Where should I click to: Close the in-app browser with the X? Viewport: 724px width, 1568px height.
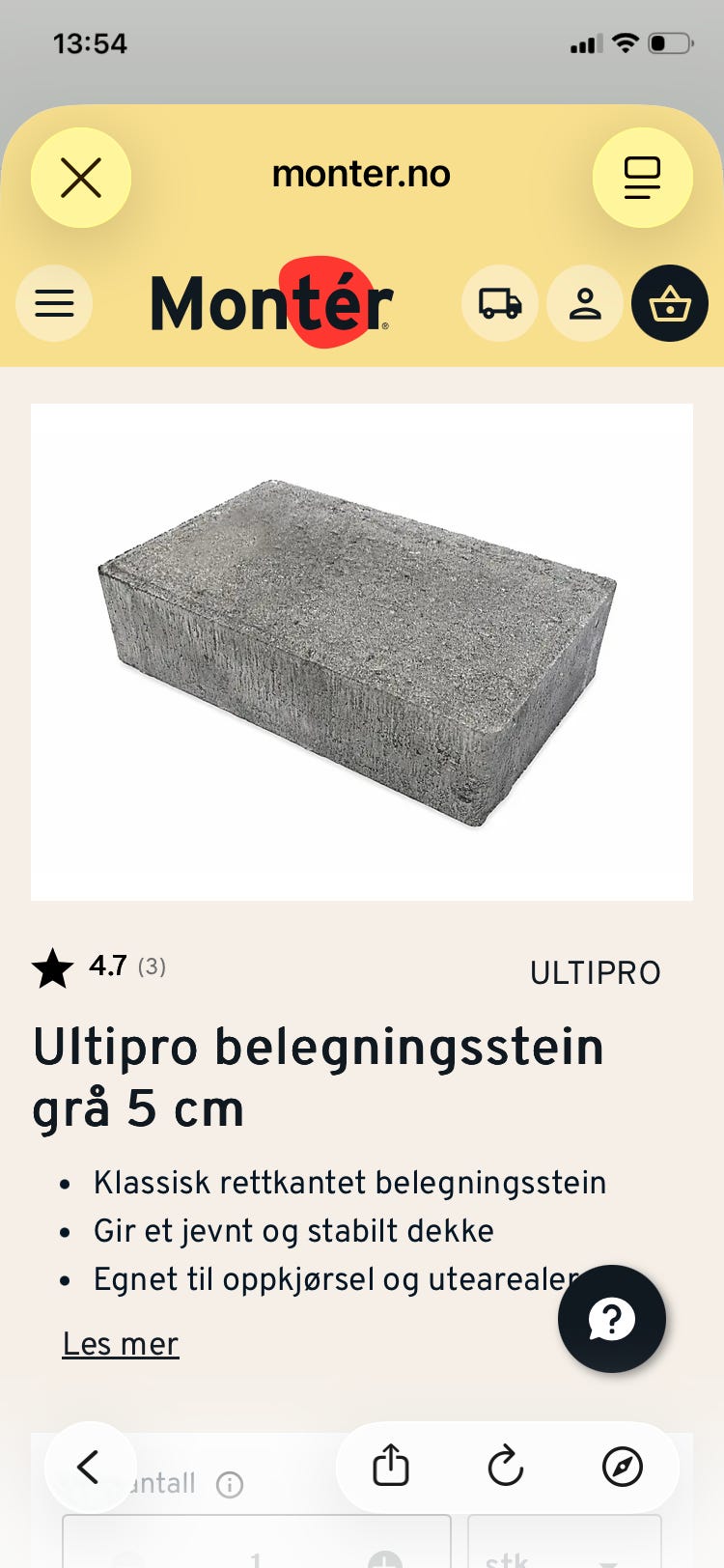(81, 177)
